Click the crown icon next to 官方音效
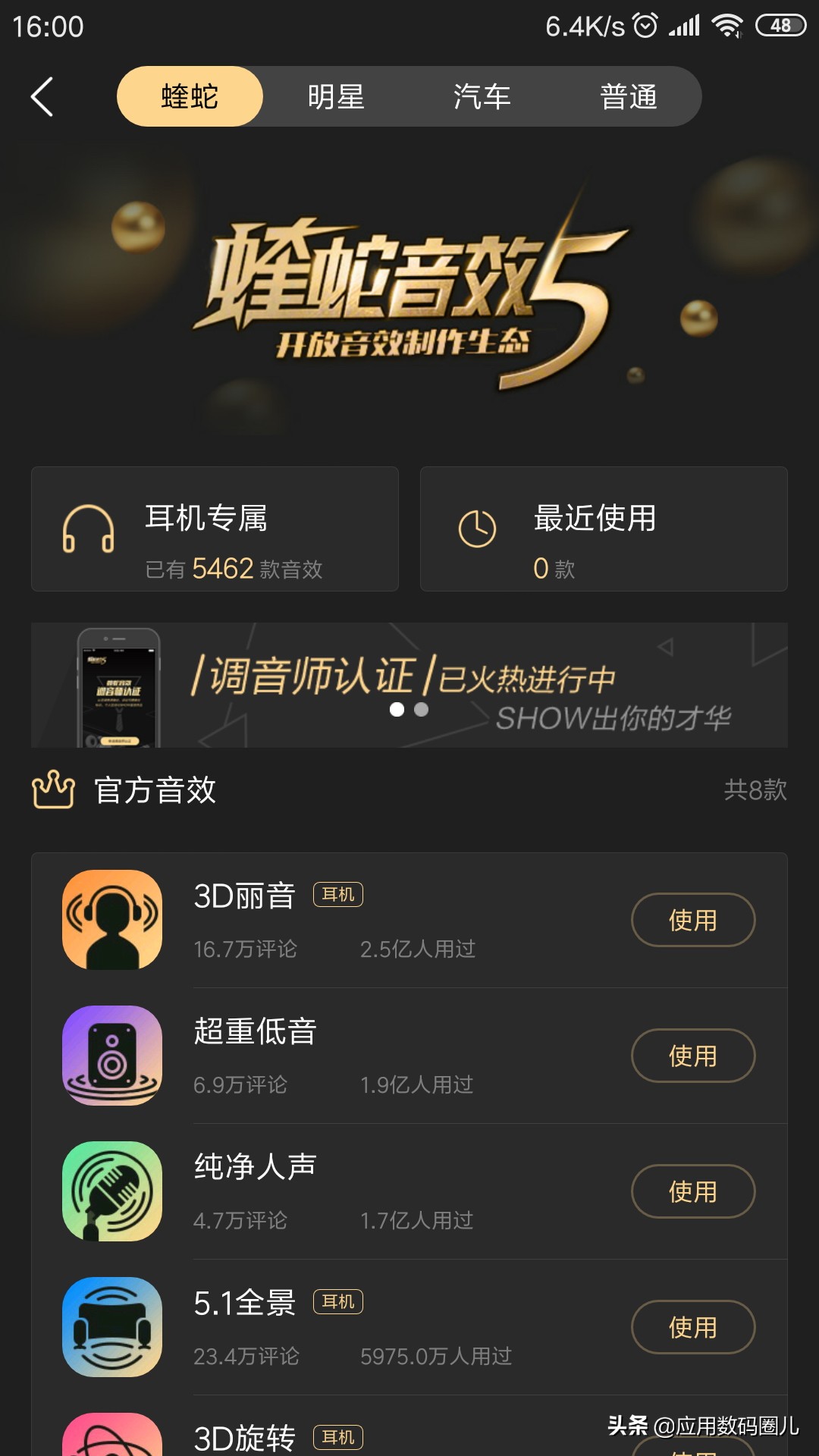819x1456 pixels. pos(52,790)
